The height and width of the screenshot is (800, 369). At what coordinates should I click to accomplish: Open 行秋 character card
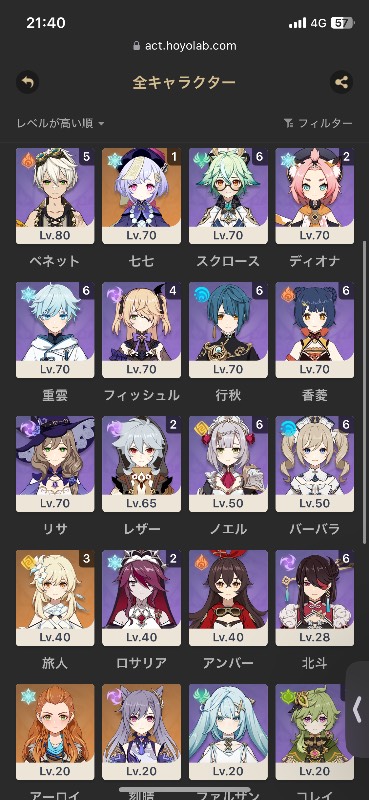point(228,330)
